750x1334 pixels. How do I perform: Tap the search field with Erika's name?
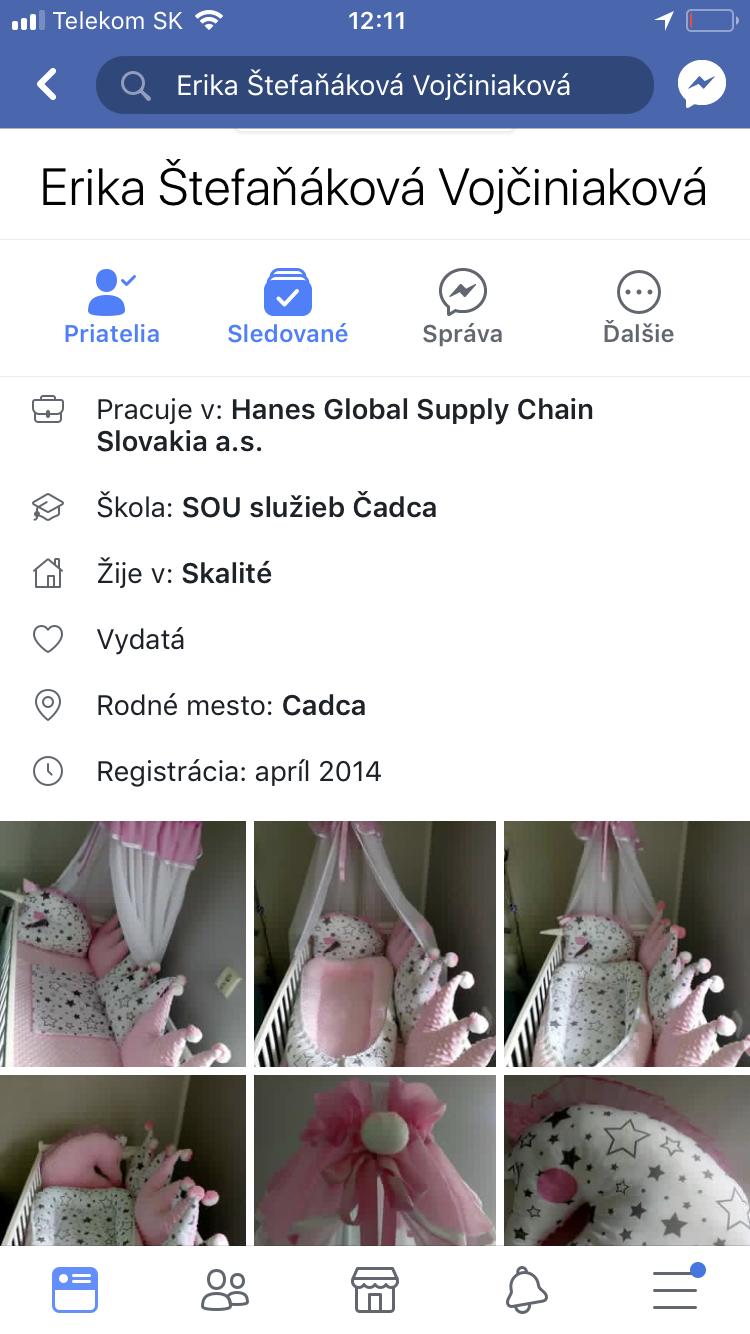[x=374, y=85]
